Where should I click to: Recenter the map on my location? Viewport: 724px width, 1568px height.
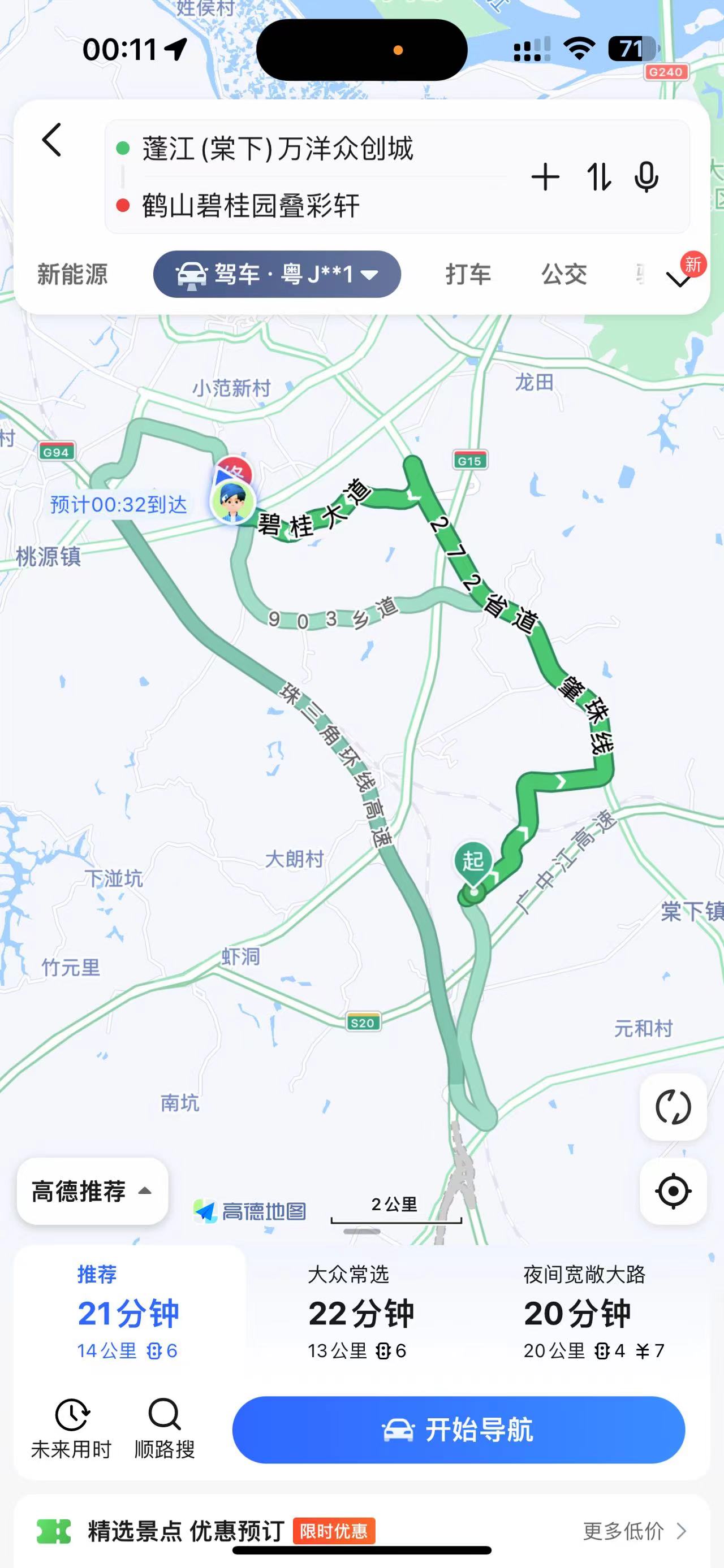(x=673, y=1190)
